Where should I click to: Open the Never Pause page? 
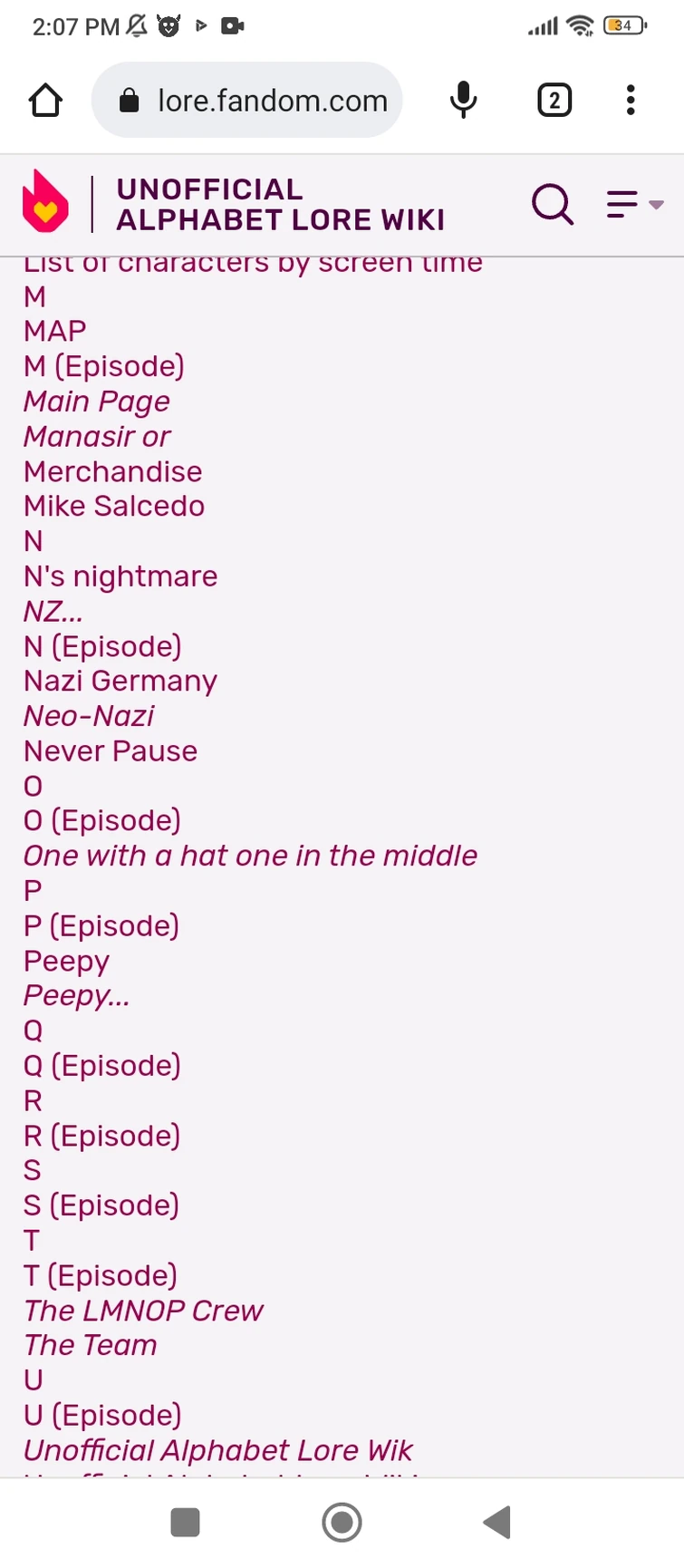tap(111, 750)
